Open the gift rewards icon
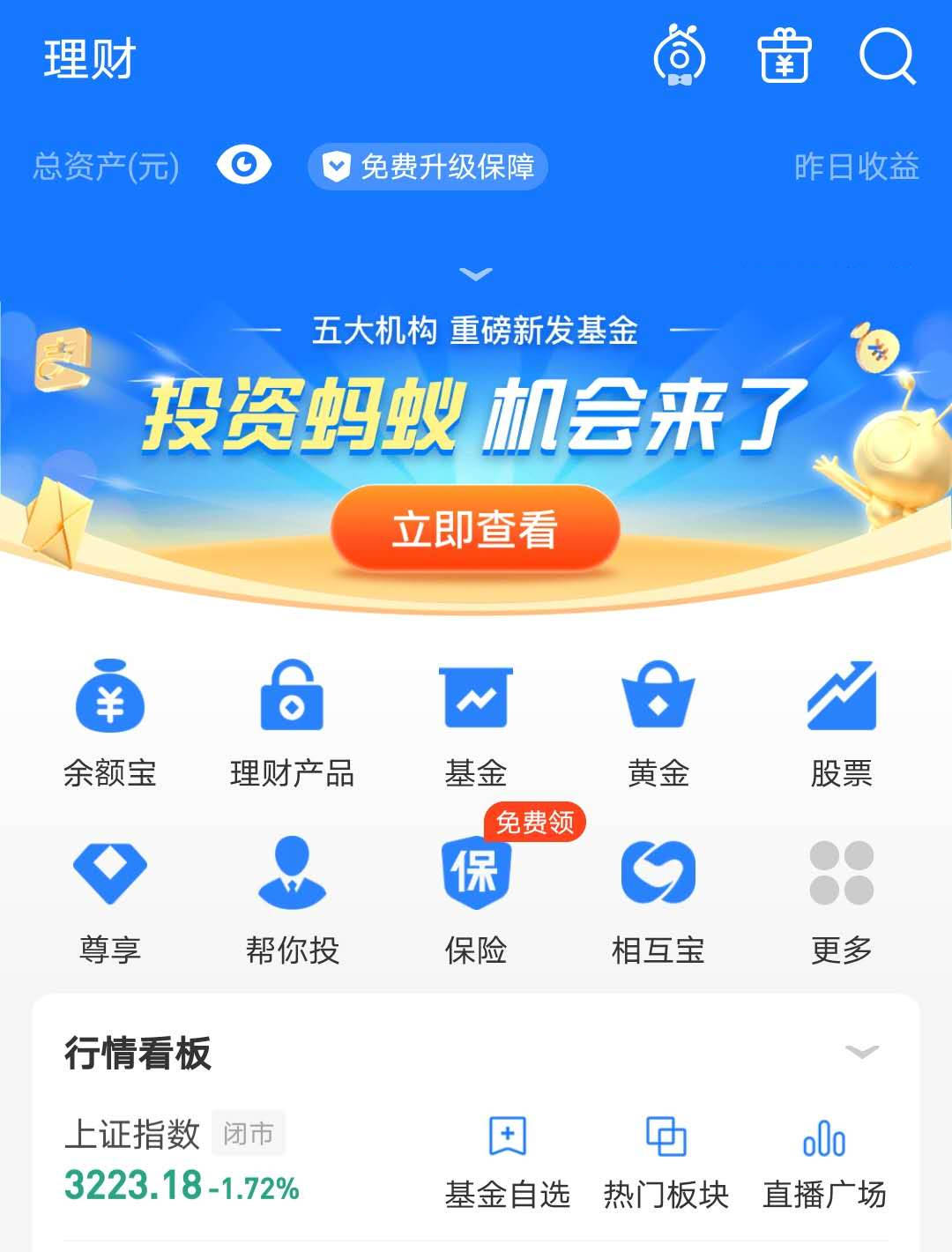952x1252 pixels. [784, 56]
